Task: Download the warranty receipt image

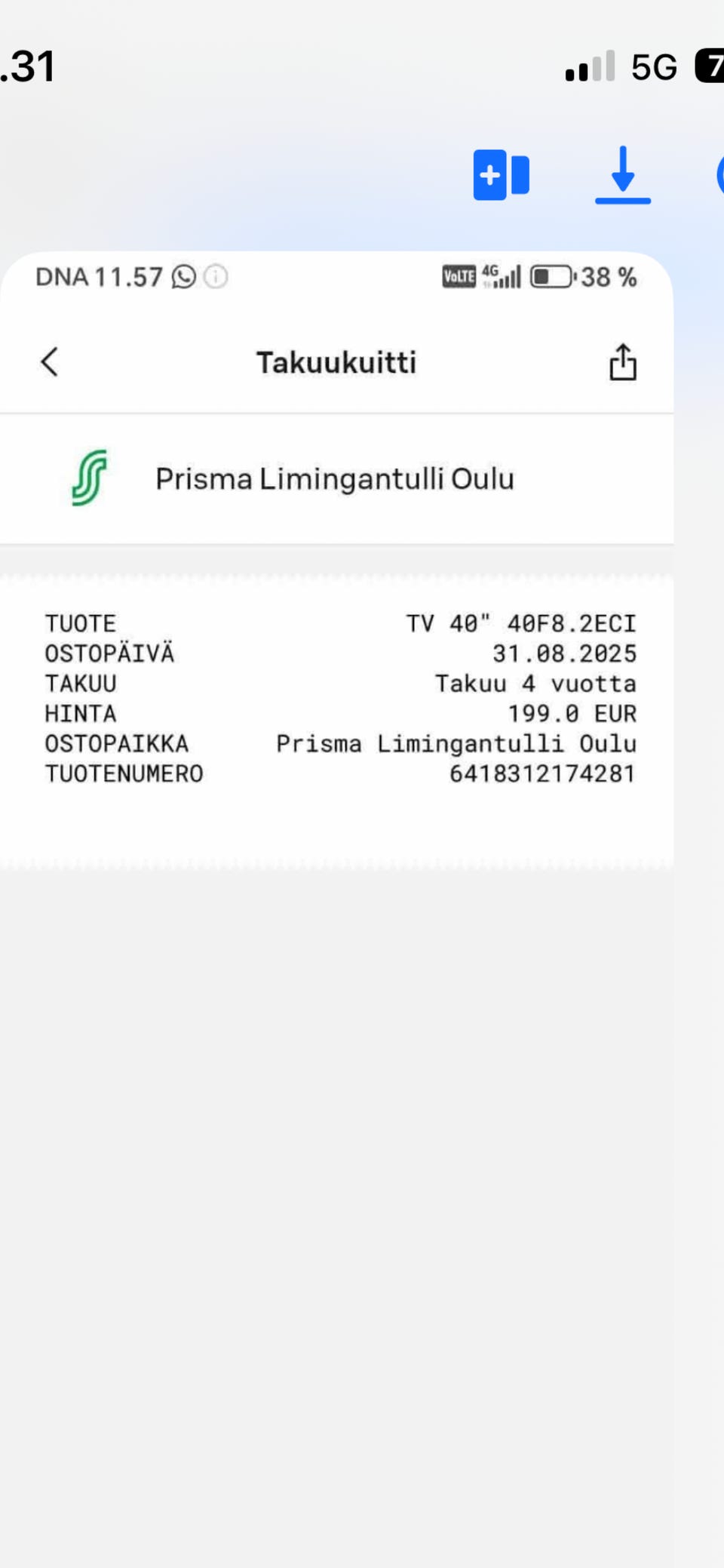Action: click(x=622, y=175)
